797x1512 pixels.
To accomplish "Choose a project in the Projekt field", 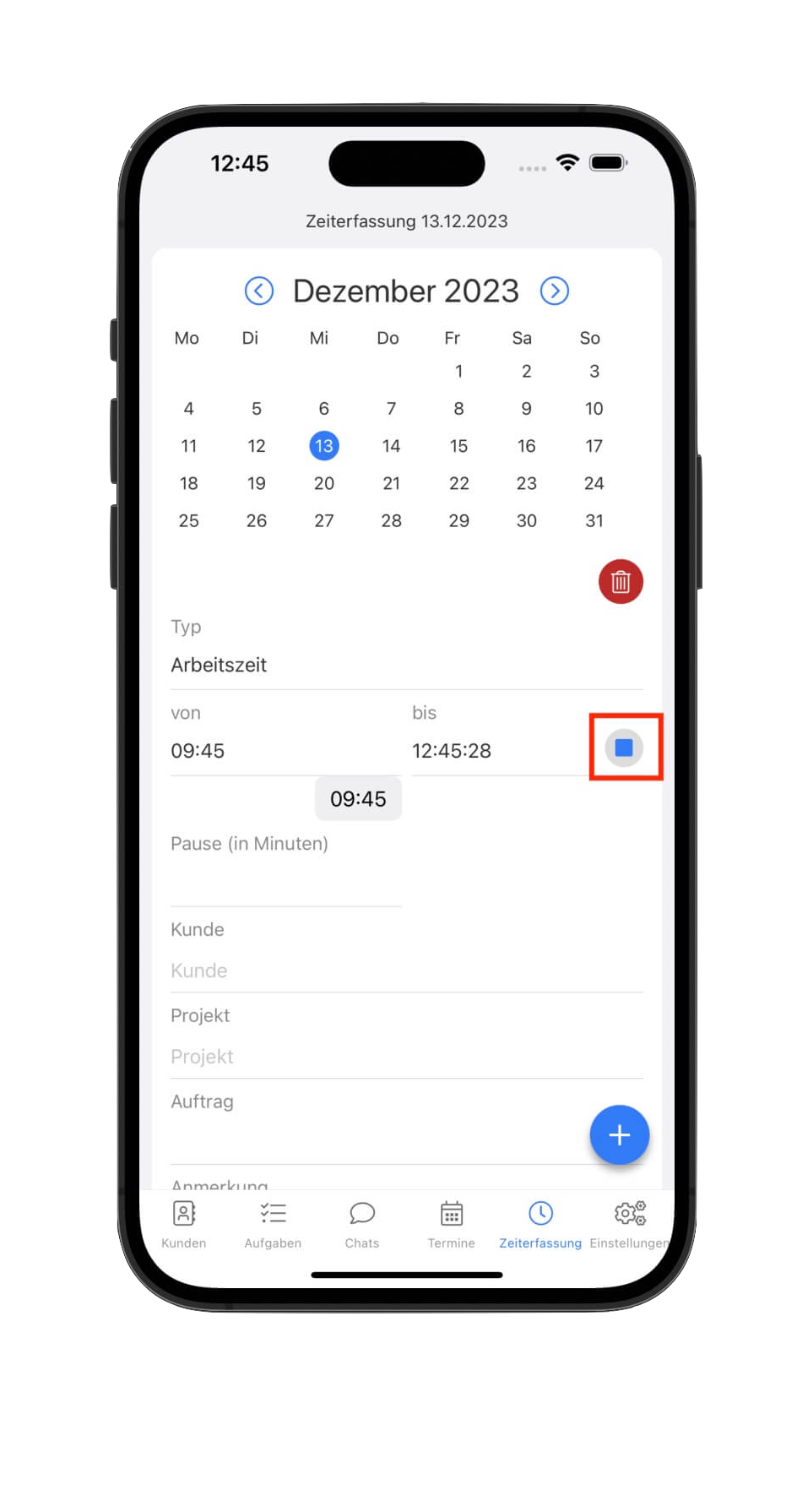I will [x=405, y=1057].
